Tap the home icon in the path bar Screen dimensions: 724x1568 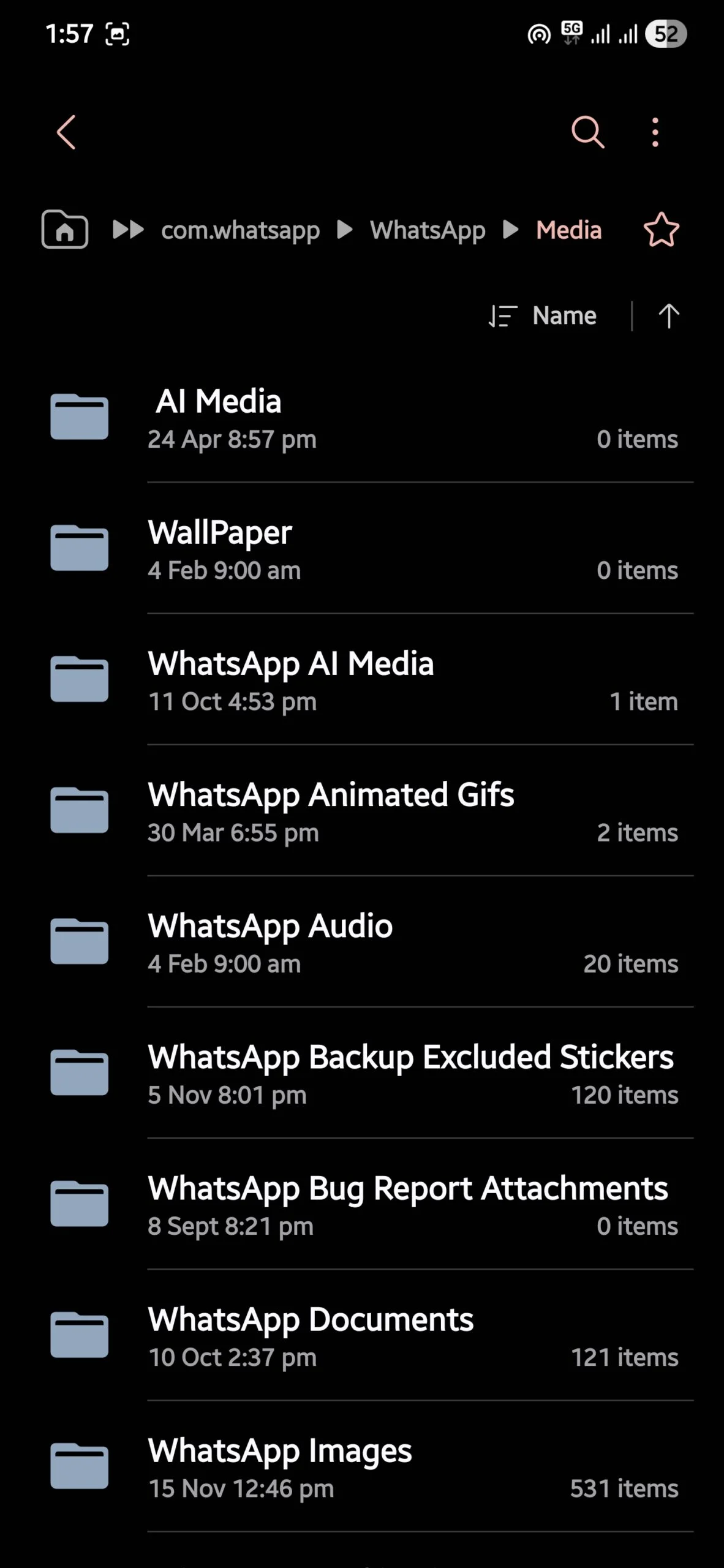65,230
